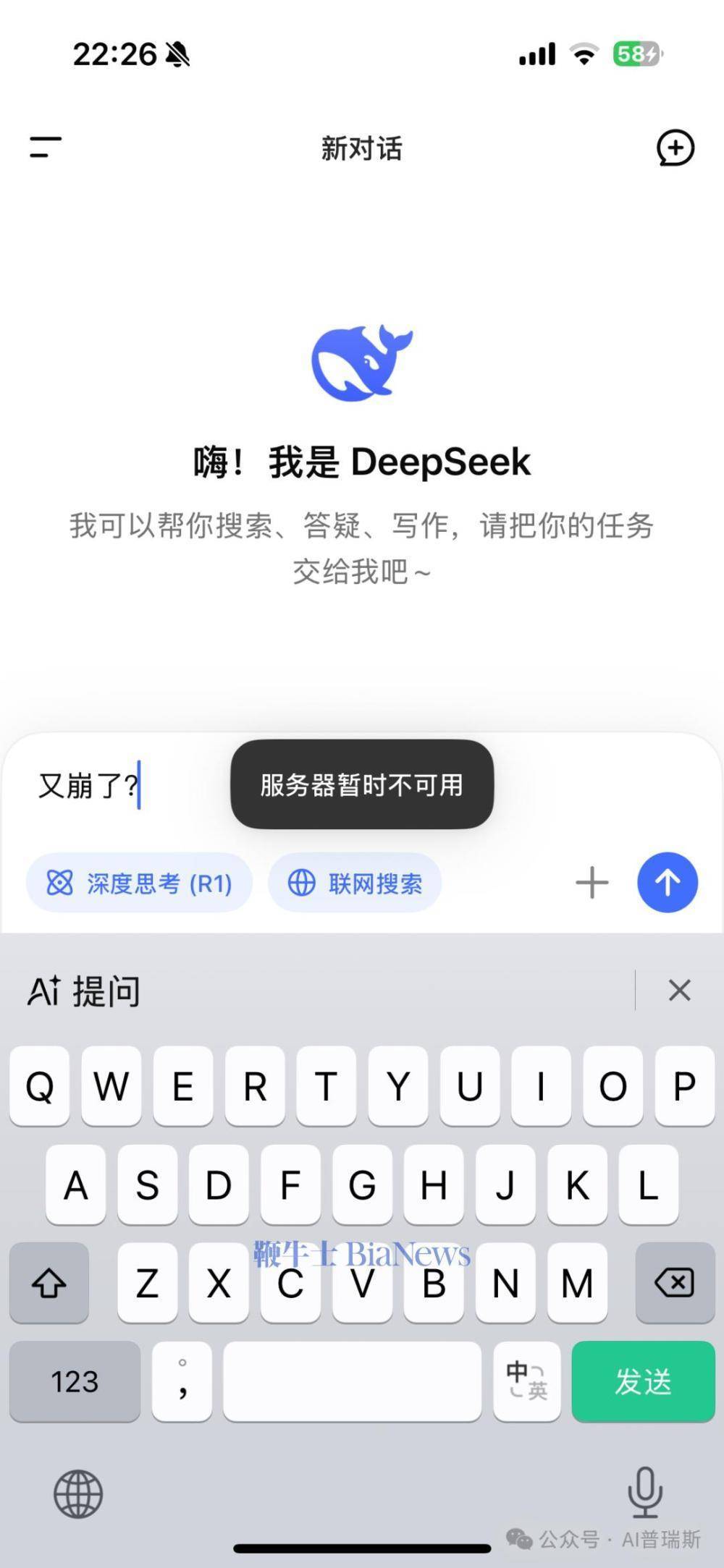Enable 深度思考 (R1) deep thinking mode
The height and width of the screenshot is (1568, 724).
point(140,882)
